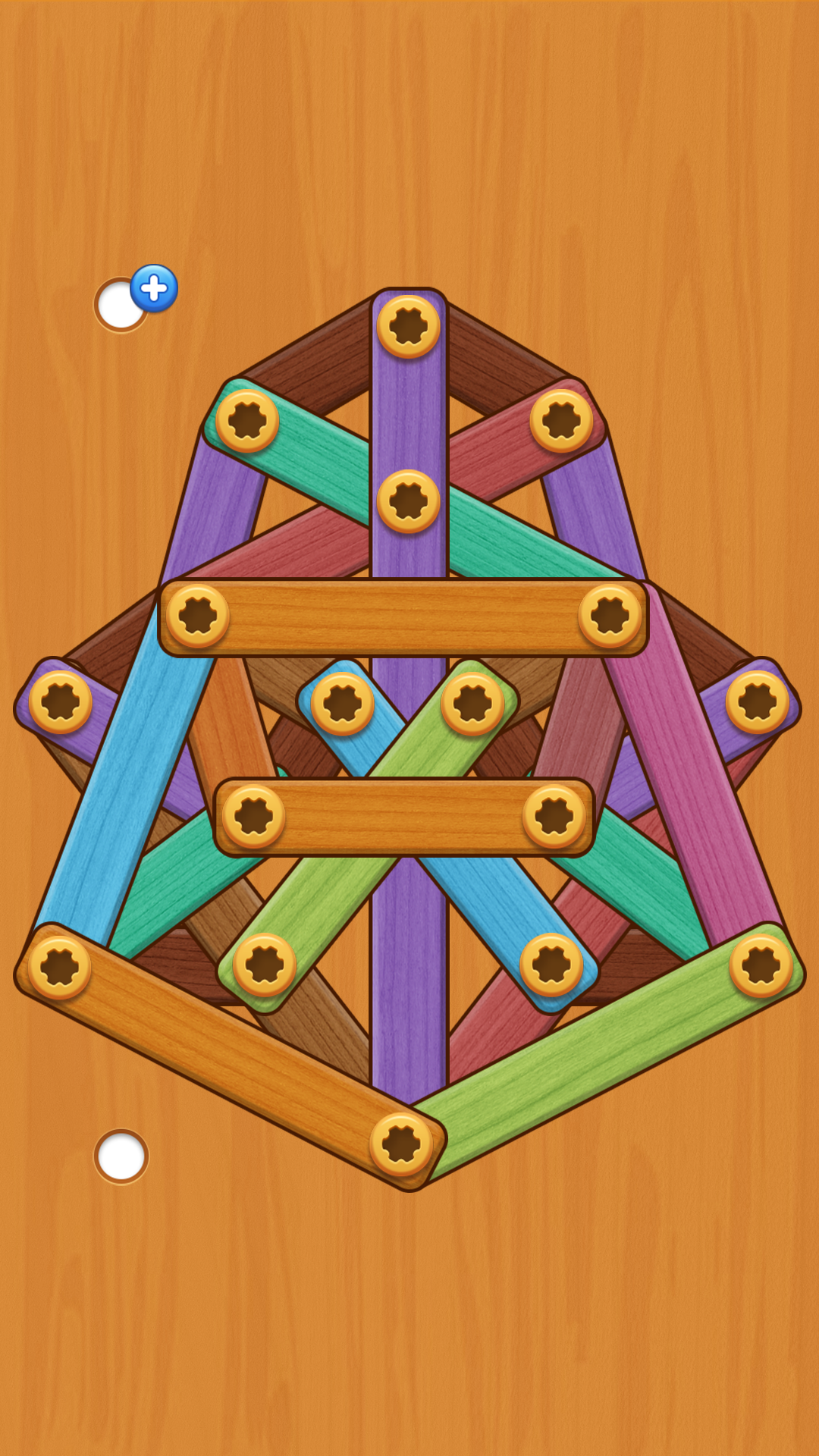The height and width of the screenshot is (1456, 819).
Task: Remove the screw at the red bar's upper end
Action: click(x=561, y=420)
